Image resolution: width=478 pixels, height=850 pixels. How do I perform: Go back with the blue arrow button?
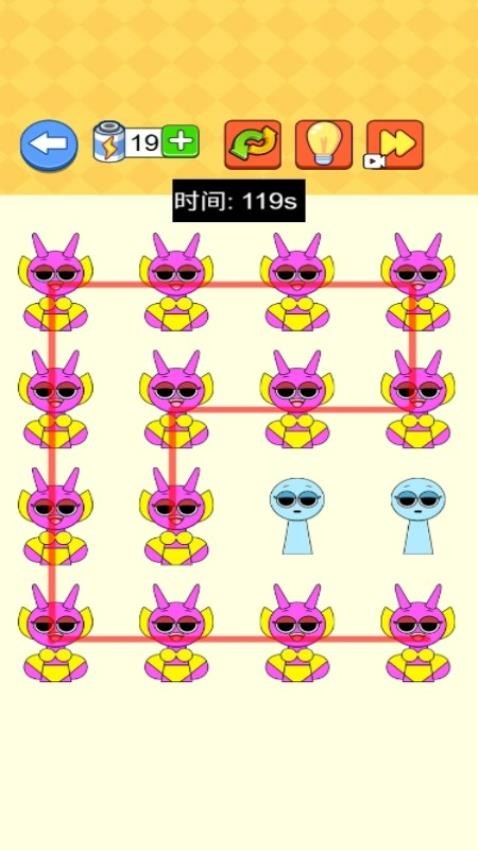click(x=49, y=145)
